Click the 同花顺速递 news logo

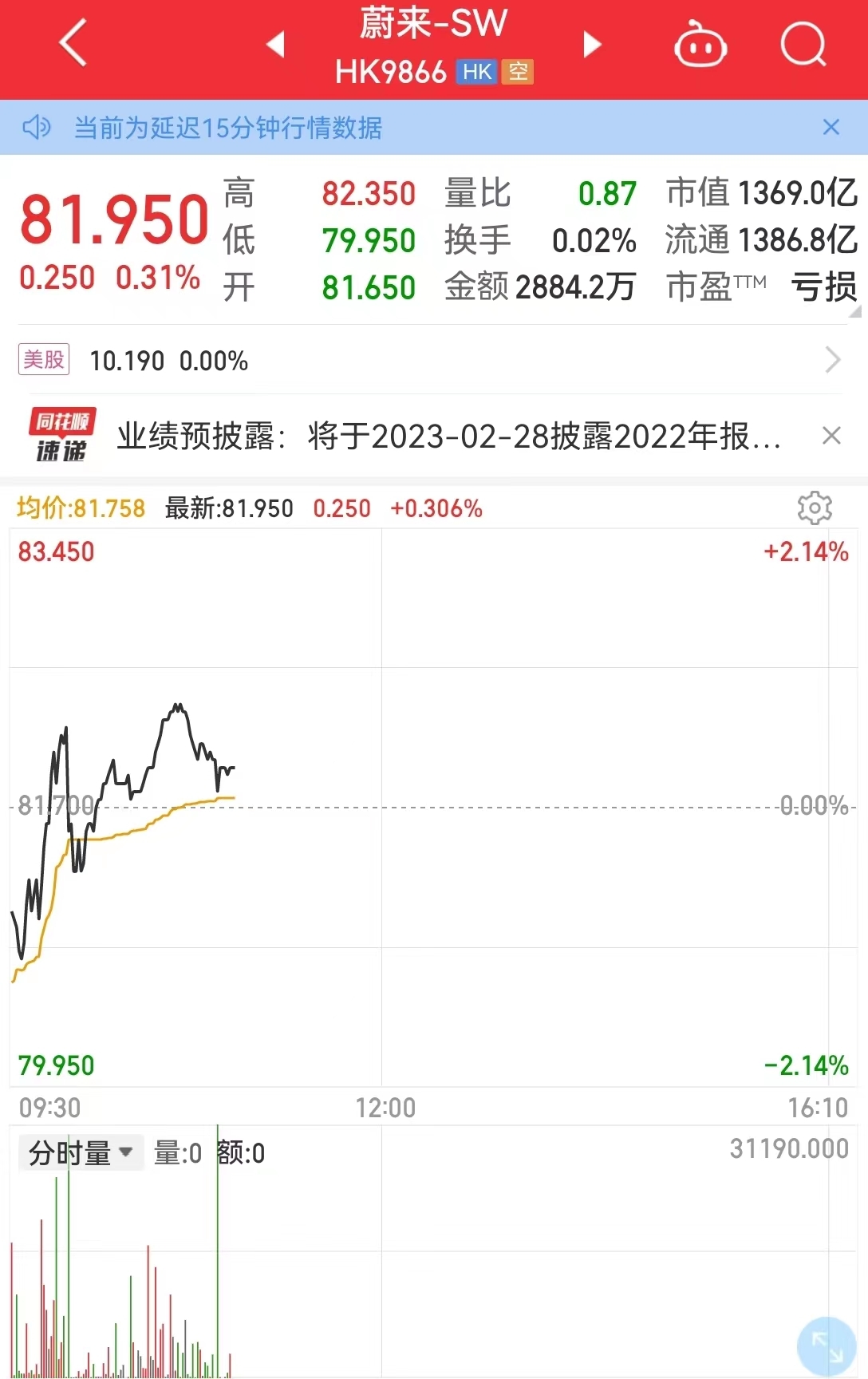[64, 435]
